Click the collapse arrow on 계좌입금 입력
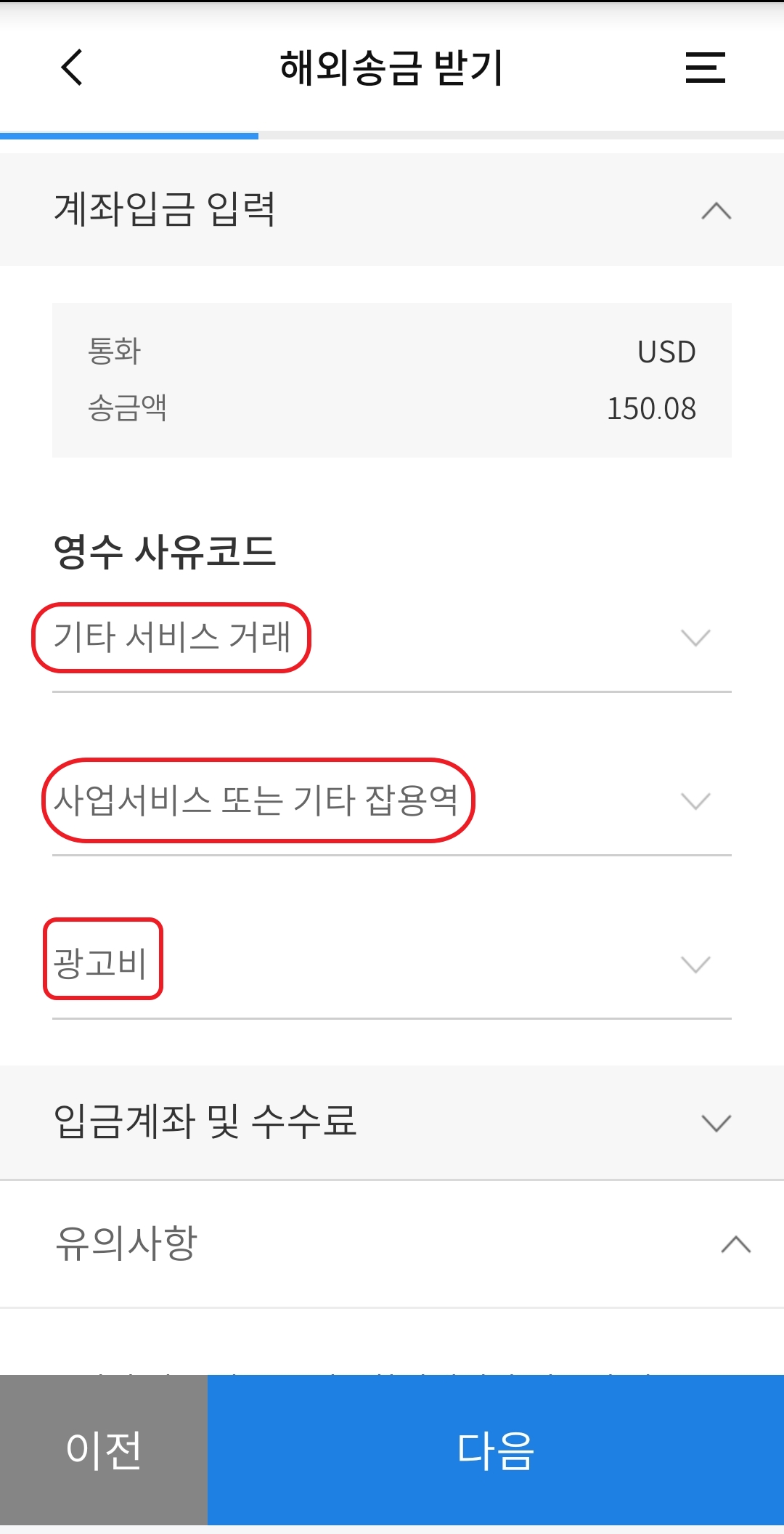This screenshot has height=1534, width=784. (x=717, y=210)
